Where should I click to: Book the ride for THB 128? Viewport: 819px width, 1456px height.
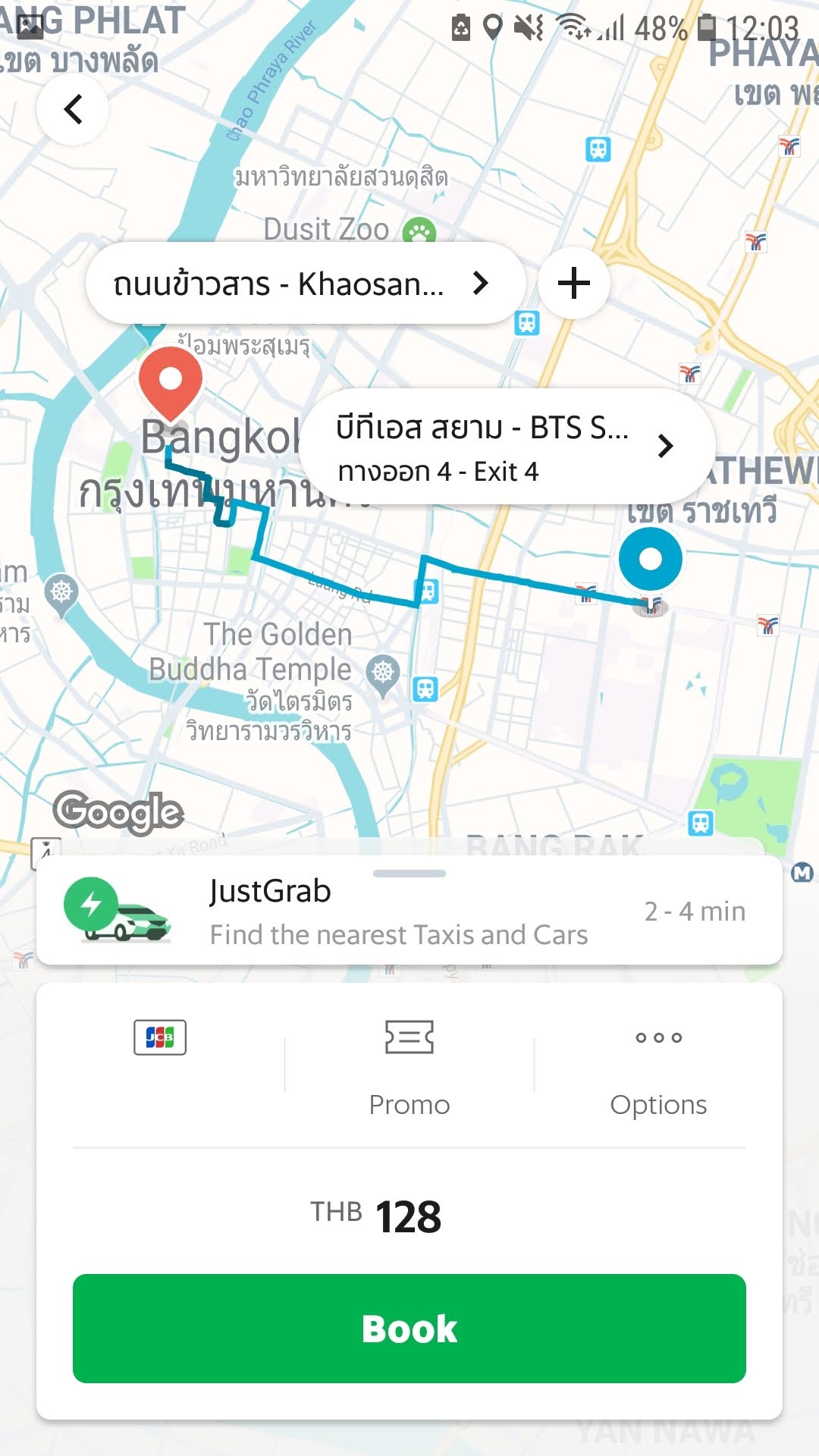pos(409,1329)
